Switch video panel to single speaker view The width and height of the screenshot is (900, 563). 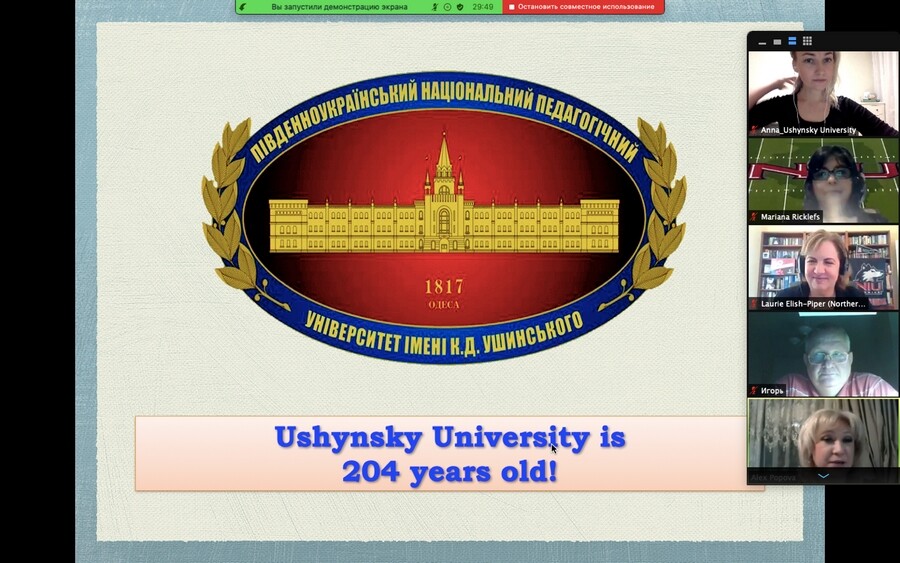[x=777, y=42]
